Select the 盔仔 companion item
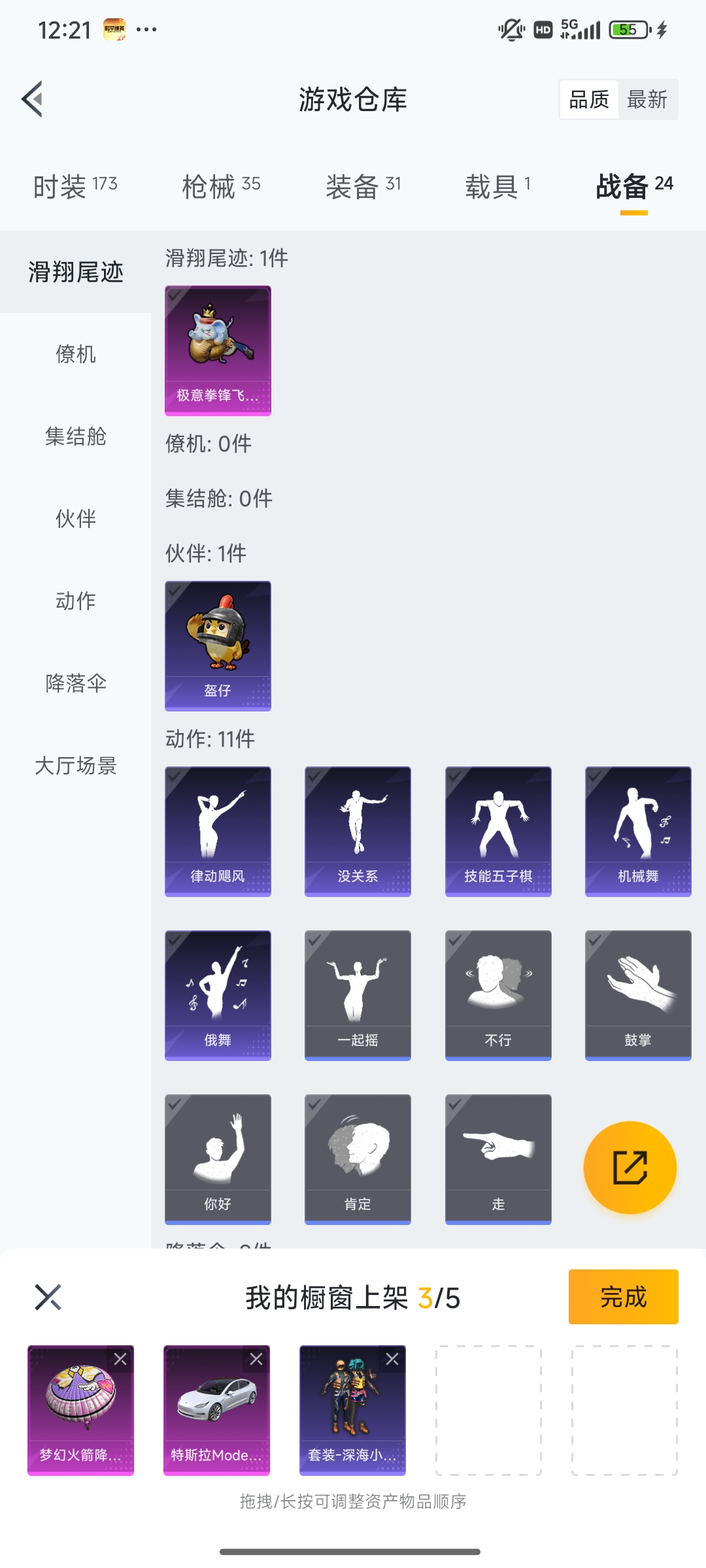Image resolution: width=706 pixels, height=1568 pixels. 218,645
